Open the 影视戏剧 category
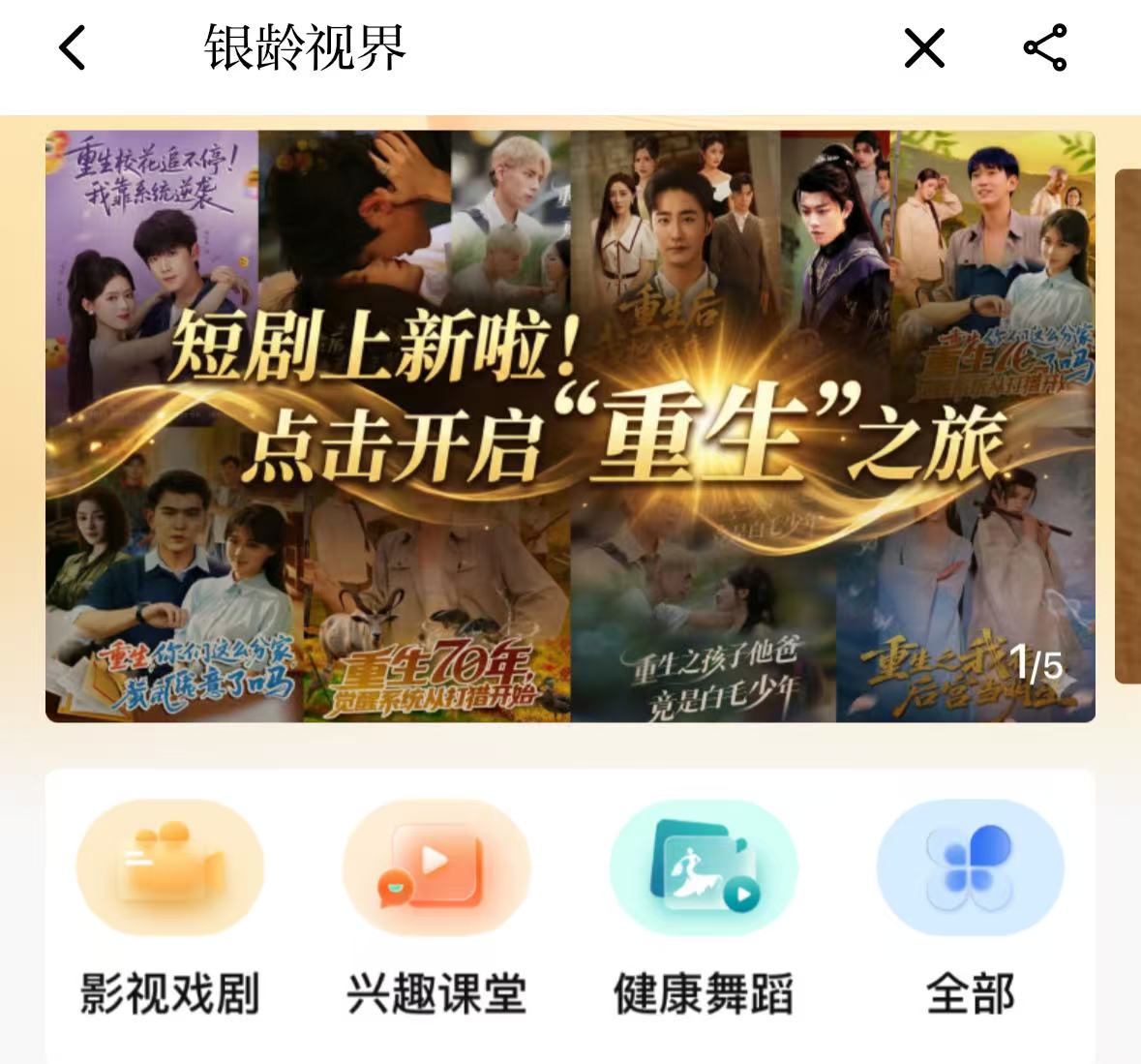The width and height of the screenshot is (1141, 1064). pyautogui.click(x=169, y=907)
